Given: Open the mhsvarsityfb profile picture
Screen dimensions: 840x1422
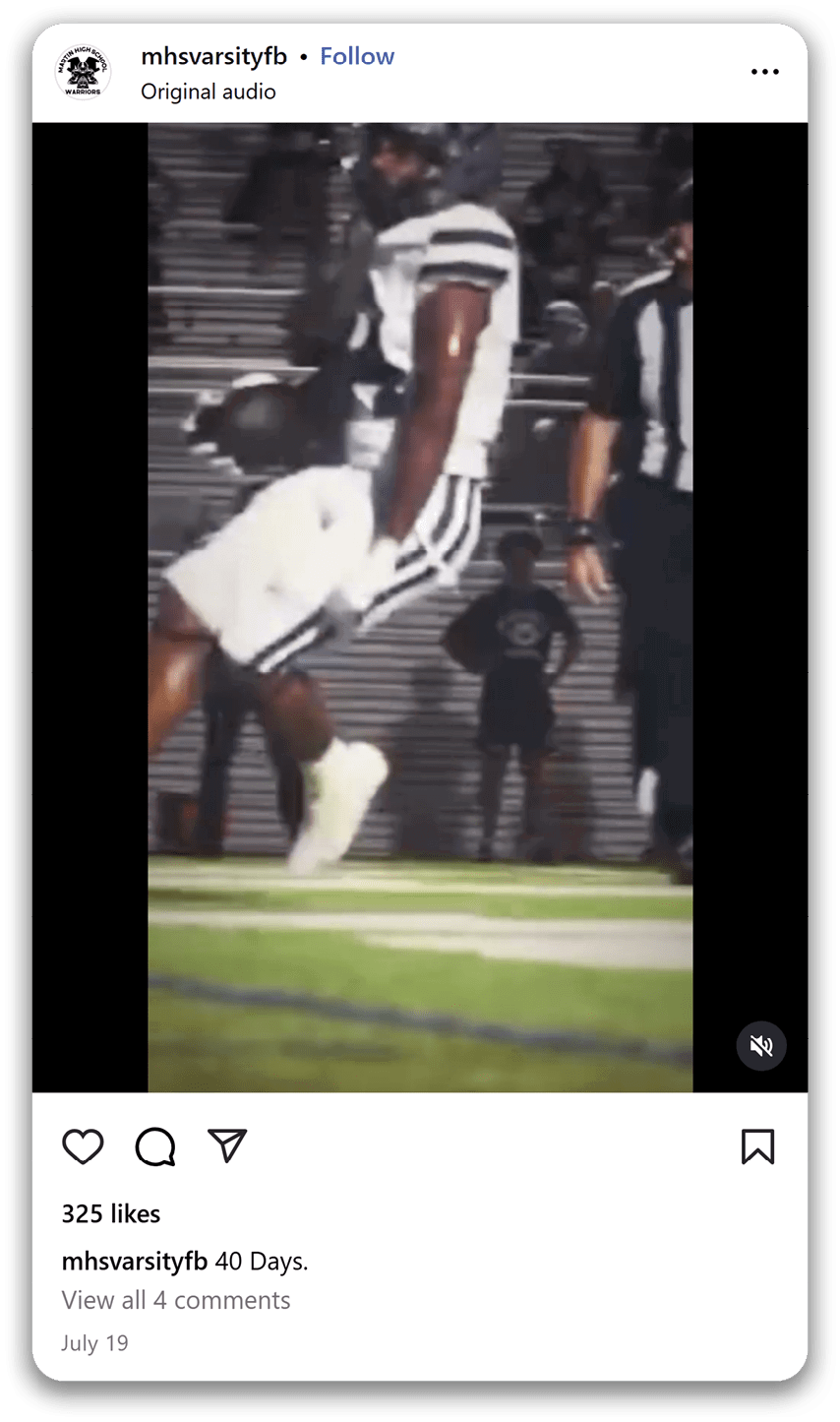Looking at the screenshot, I should (83, 72).
